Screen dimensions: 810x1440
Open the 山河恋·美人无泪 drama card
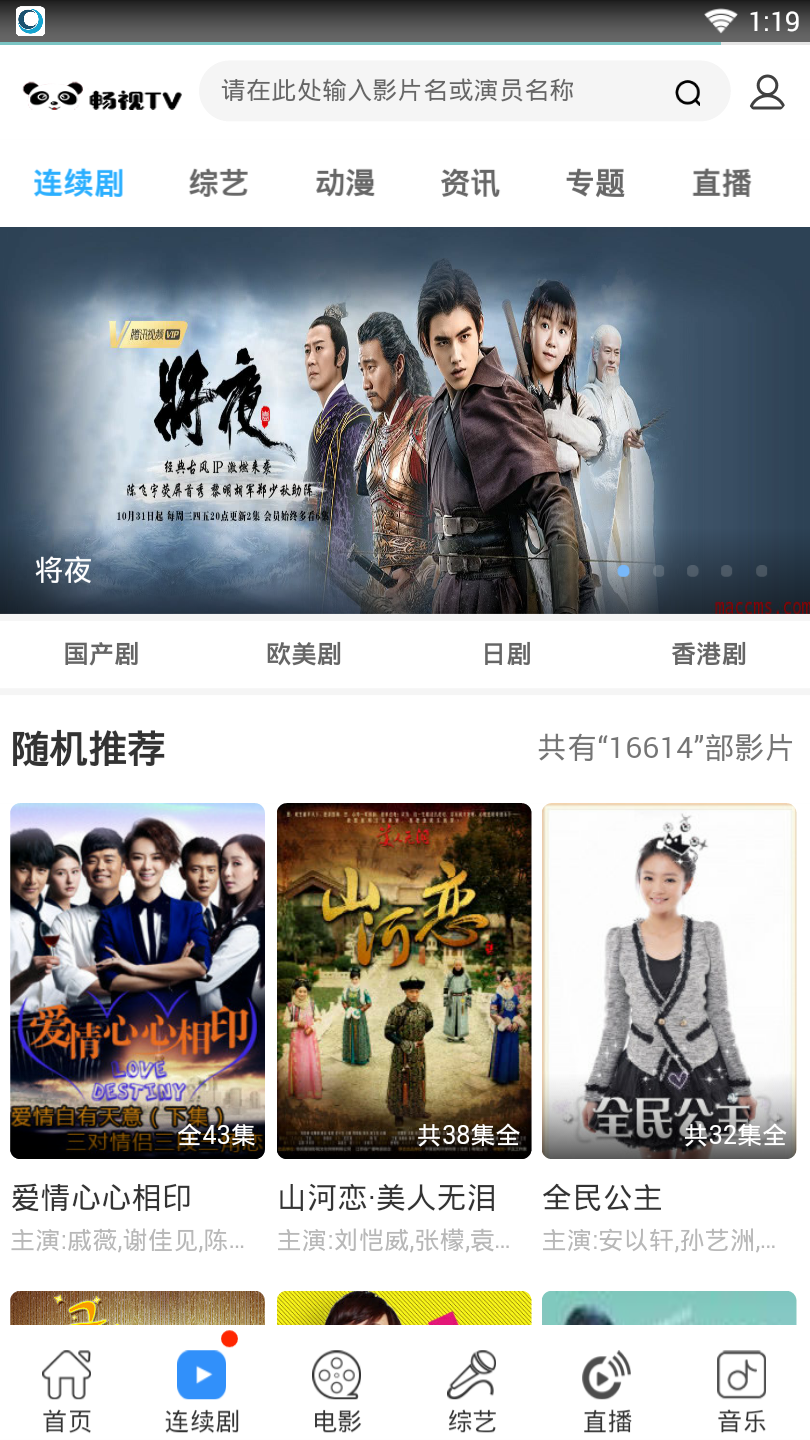[404, 980]
